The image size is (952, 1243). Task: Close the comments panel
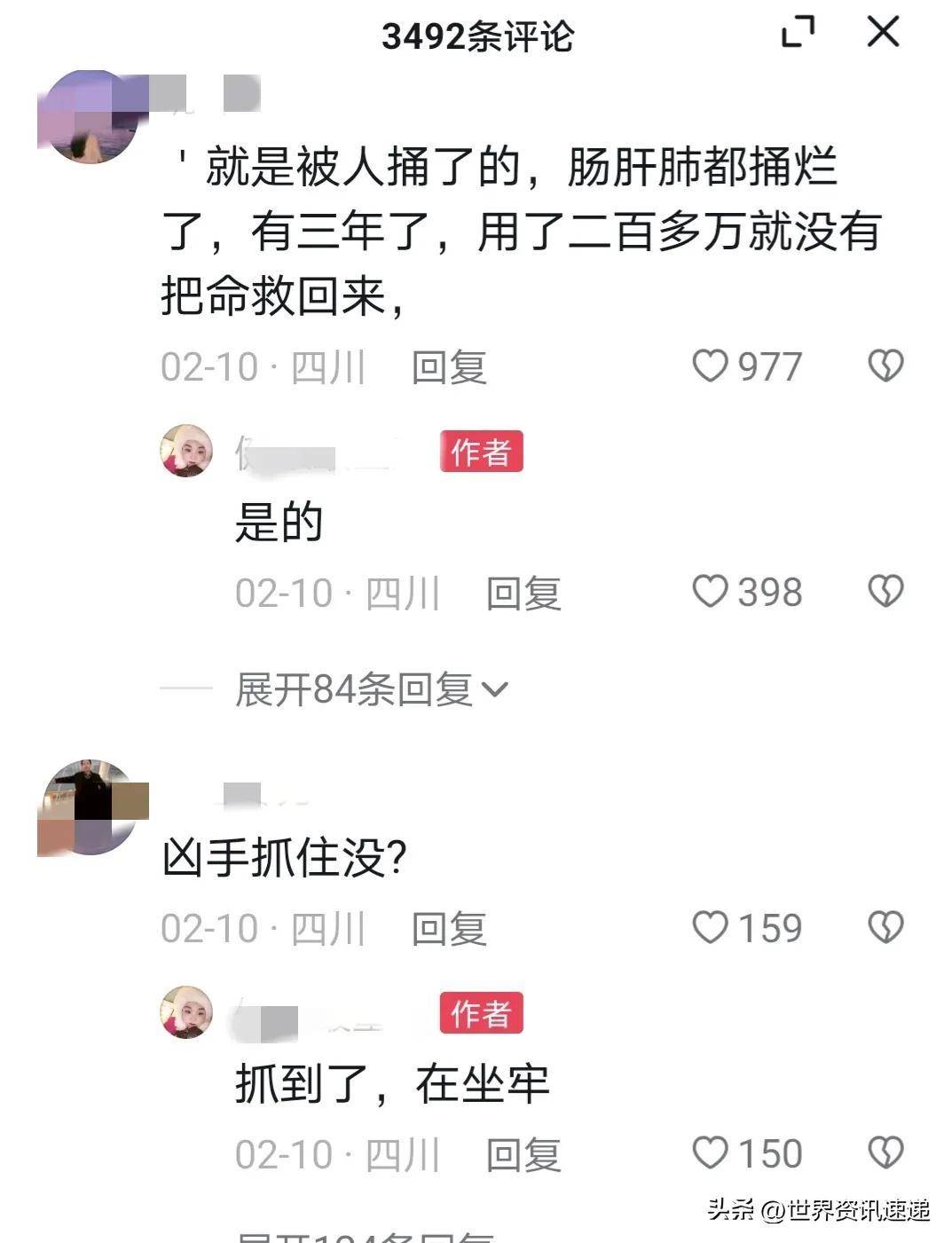coord(882,33)
